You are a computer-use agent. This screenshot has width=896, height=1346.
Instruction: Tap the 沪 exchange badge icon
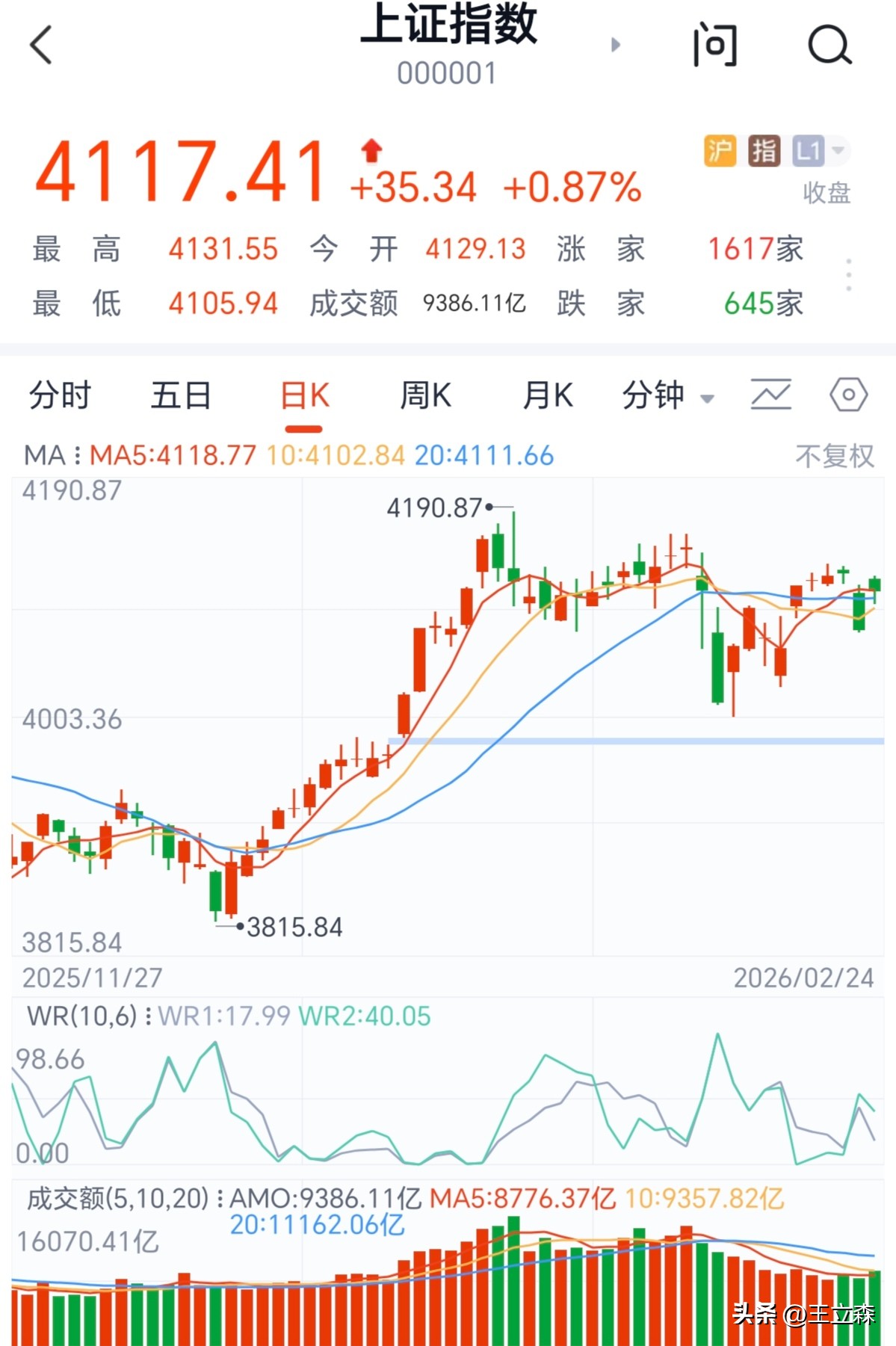click(720, 150)
